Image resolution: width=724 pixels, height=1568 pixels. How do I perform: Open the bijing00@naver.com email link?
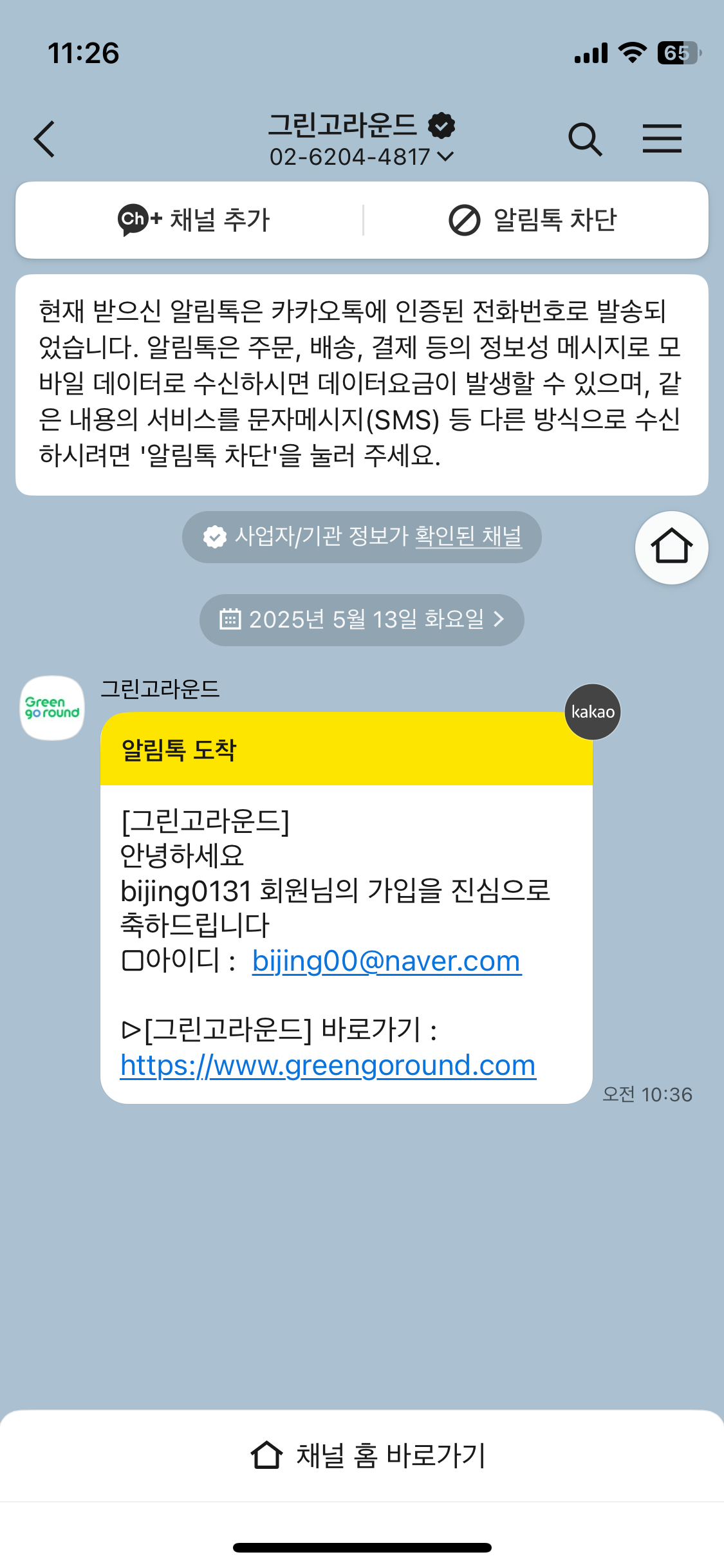pyautogui.click(x=386, y=962)
